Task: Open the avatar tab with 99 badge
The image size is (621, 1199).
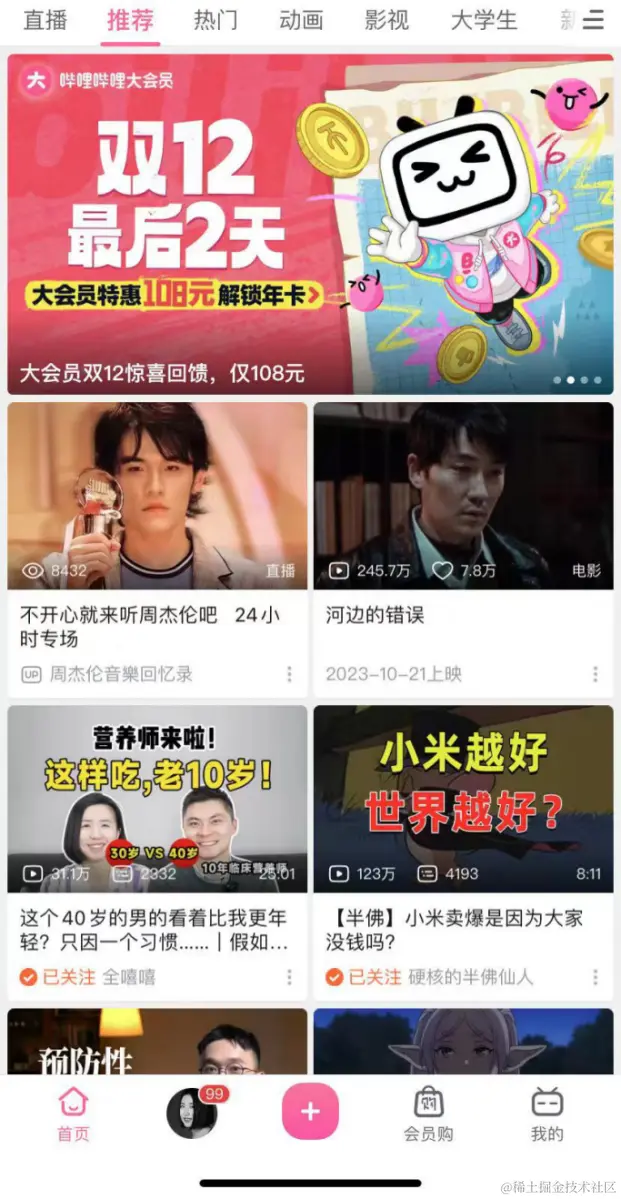Action: pyautogui.click(x=192, y=1112)
